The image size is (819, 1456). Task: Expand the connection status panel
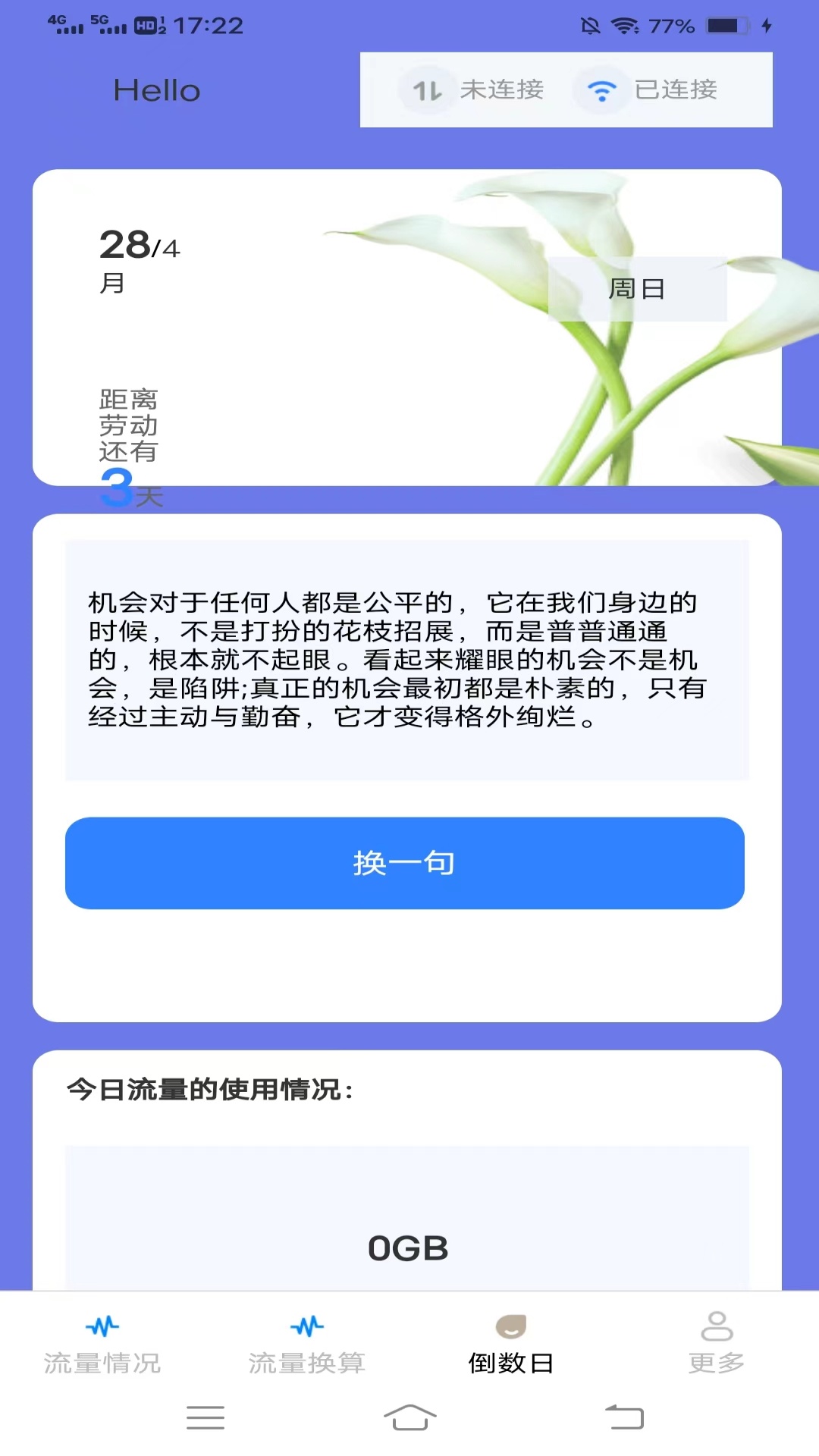point(565,89)
